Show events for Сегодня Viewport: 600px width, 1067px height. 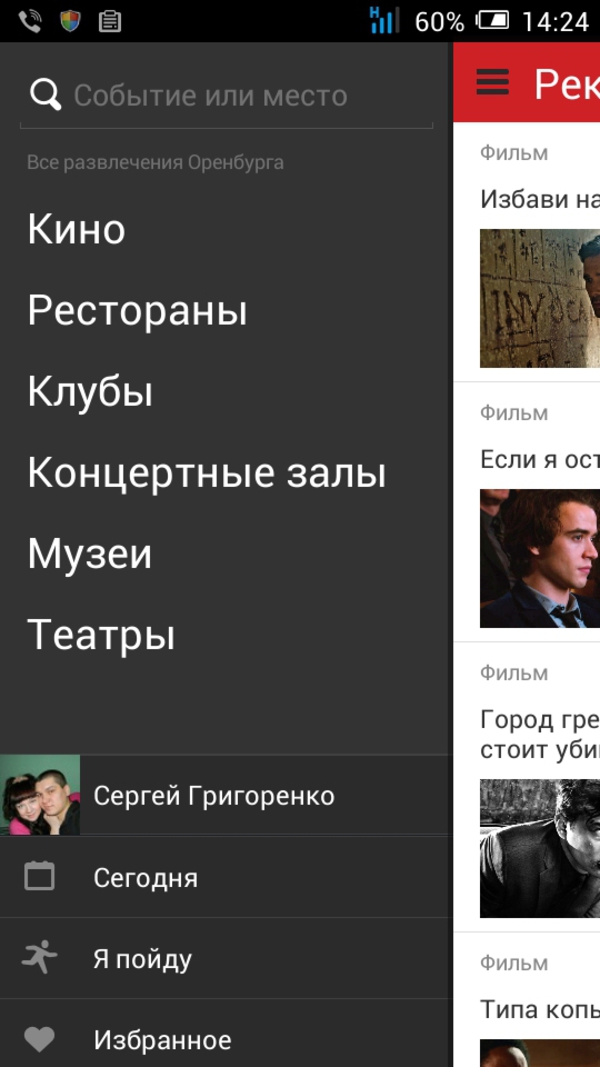click(x=226, y=877)
